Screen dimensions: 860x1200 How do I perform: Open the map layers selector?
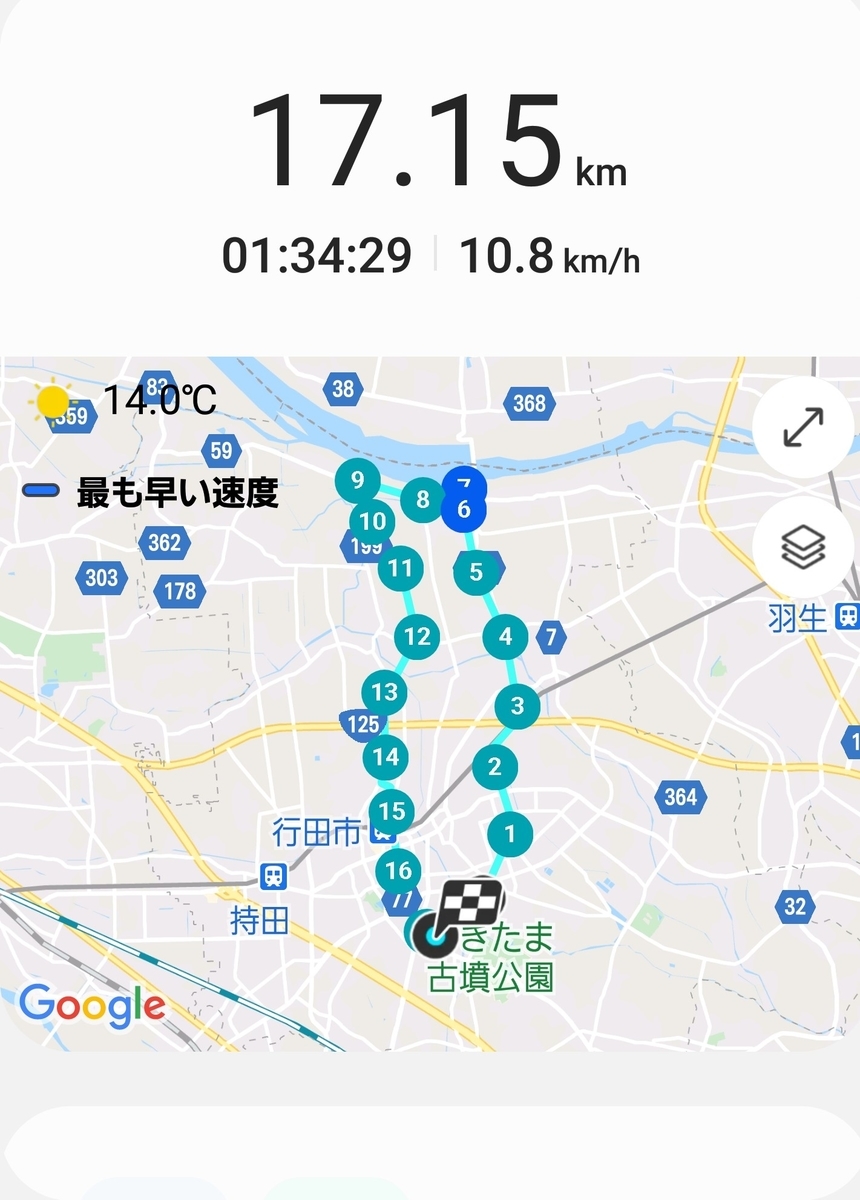803,548
